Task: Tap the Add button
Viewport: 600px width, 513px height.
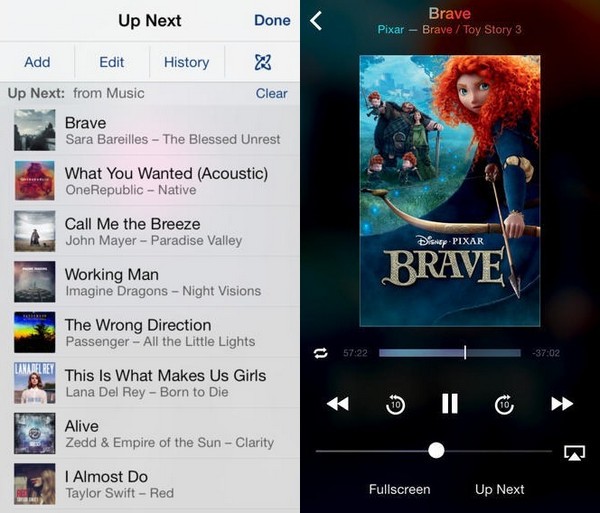Action: pos(37,62)
